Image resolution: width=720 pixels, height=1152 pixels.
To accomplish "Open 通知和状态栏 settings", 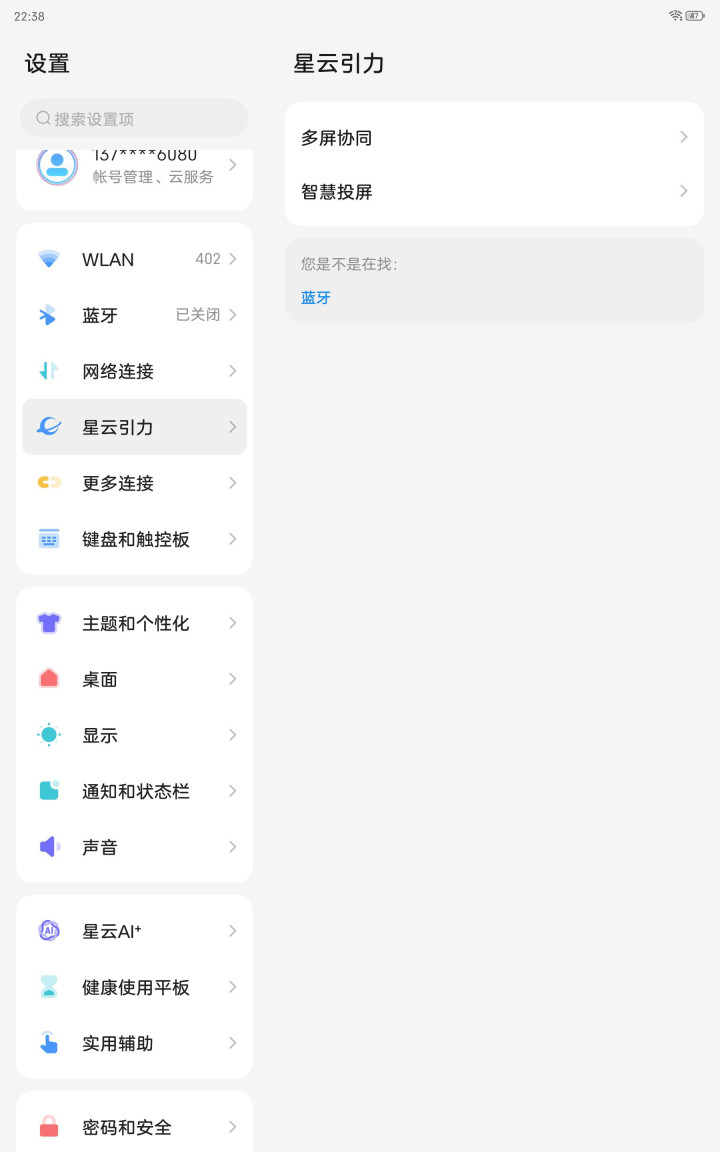I will point(134,791).
